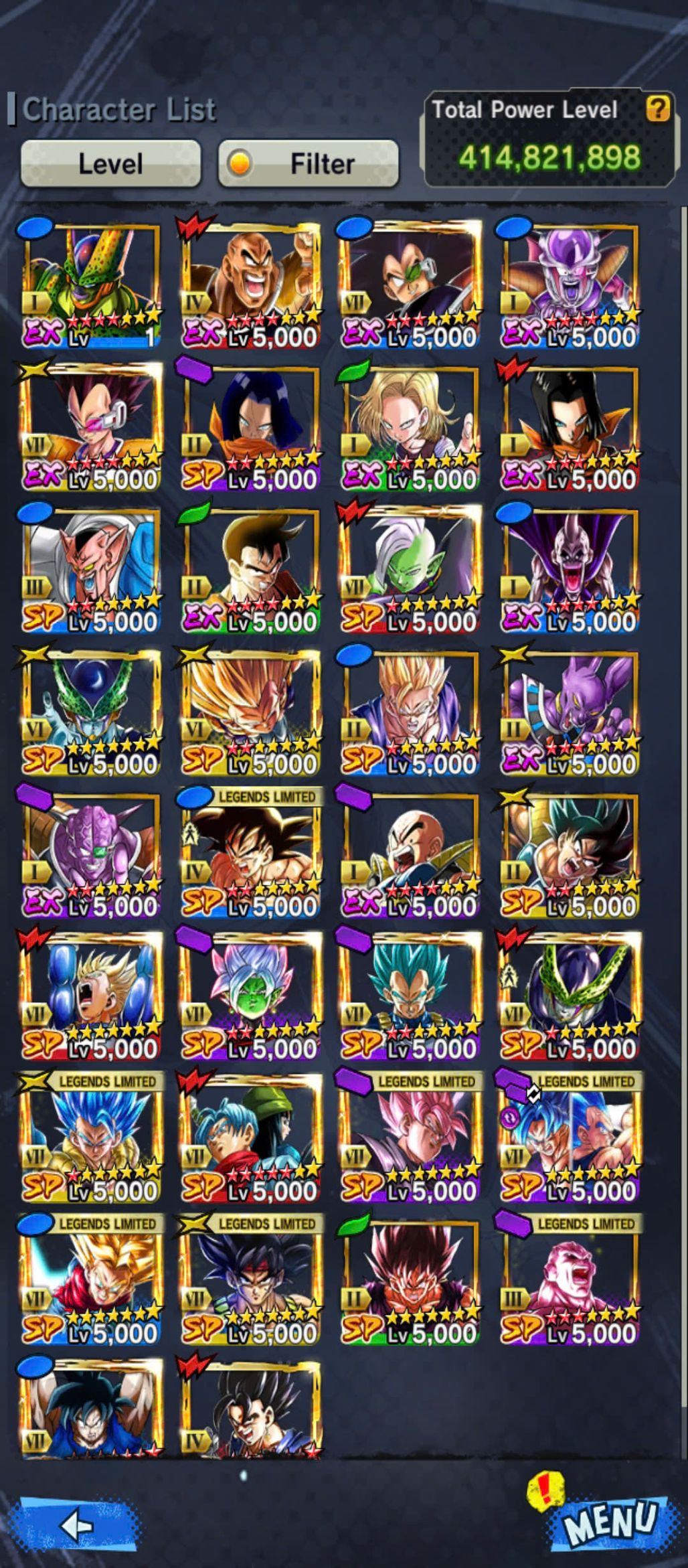The image size is (688, 1568).
Task: Select Legends Limited Goku Black Rosé card
Action: [410, 1138]
